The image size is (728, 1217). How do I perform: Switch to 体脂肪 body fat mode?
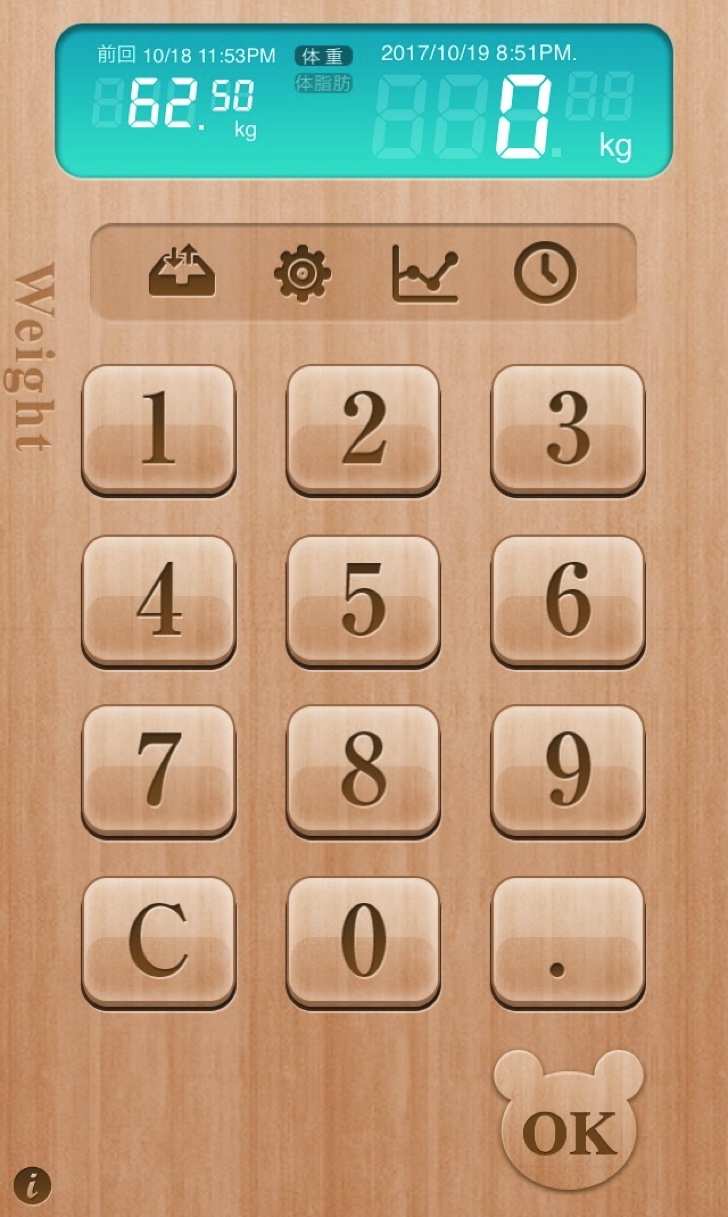(x=324, y=84)
